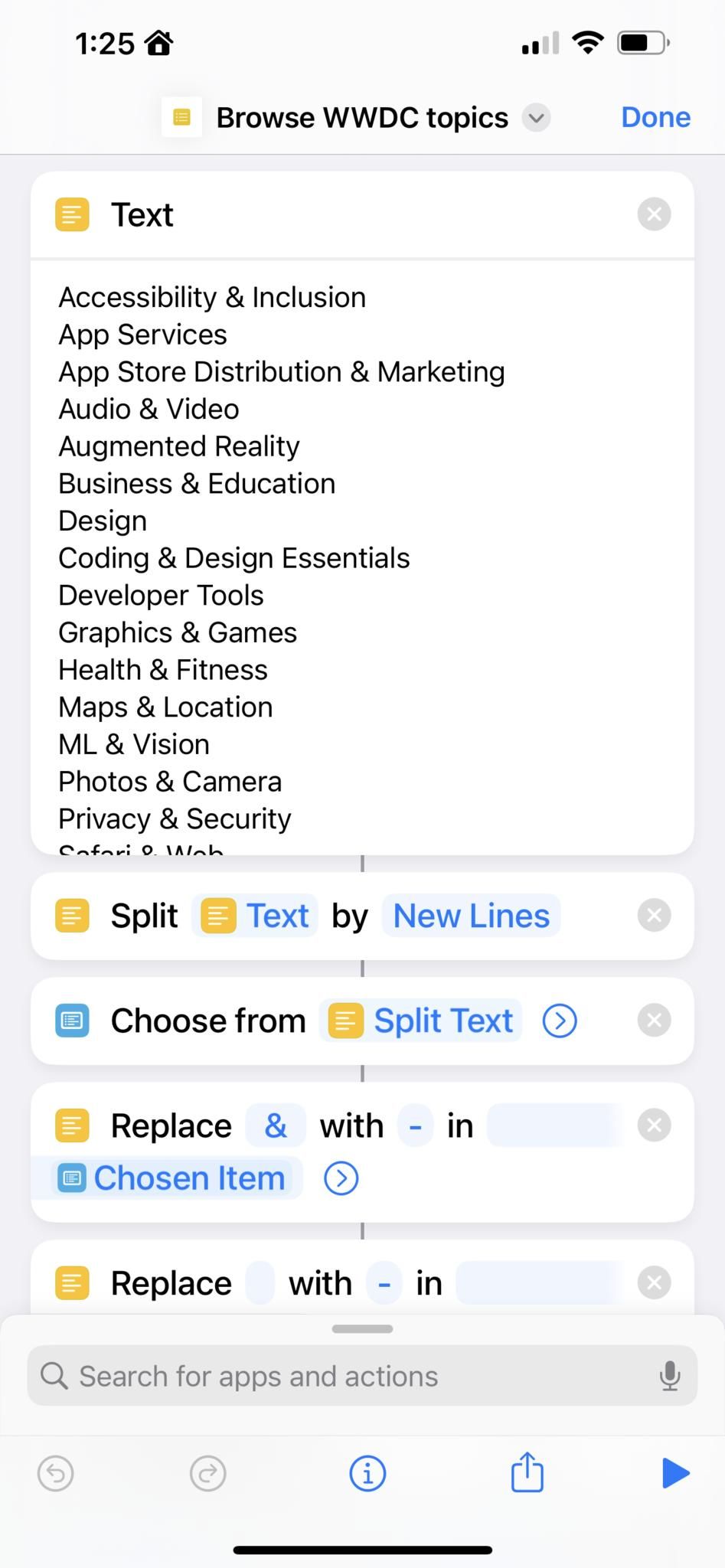This screenshot has height=1568, width=725.
Task: Tap the bottom Replace action's icon
Action: [71, 1282]
